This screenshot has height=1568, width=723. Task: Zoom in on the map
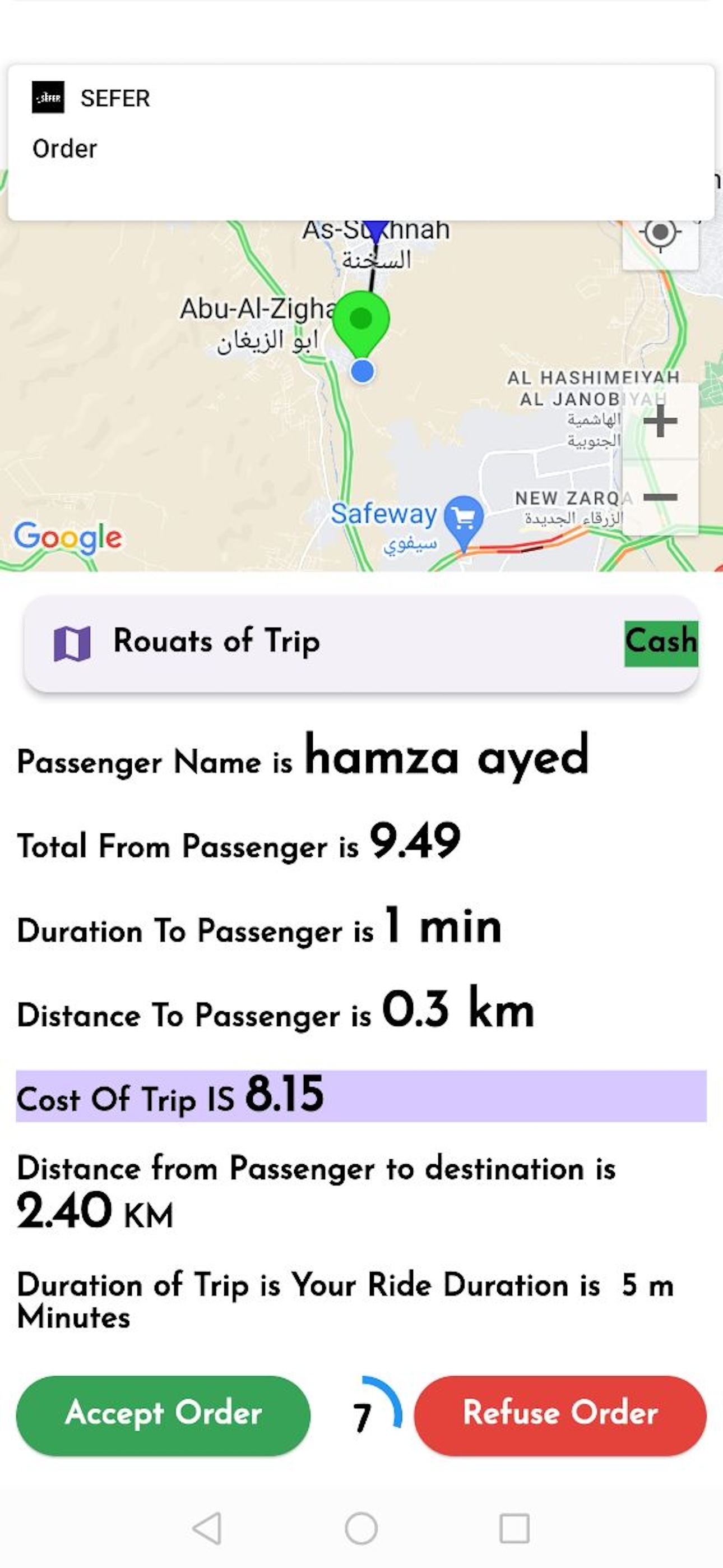pyautogui.click(x=660, y=421)
